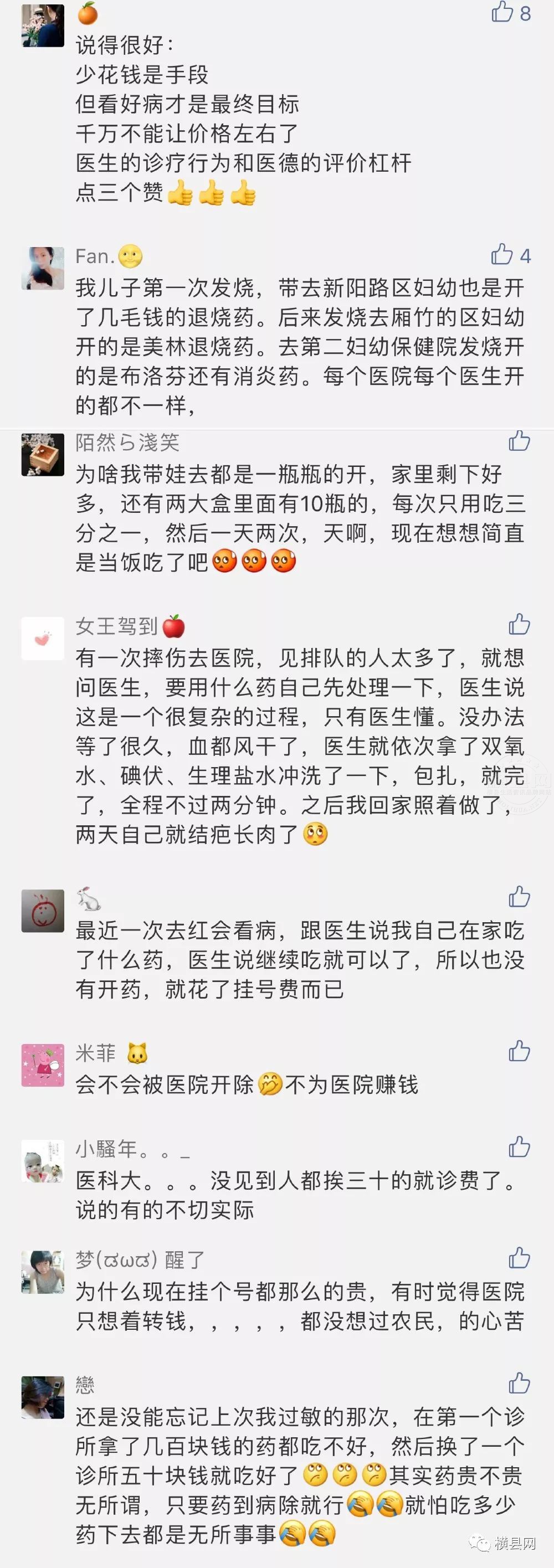The height and width of the screenshot is (1568, 554).
Task: Like 小騷年's comment
Action: click(519, 1147)
